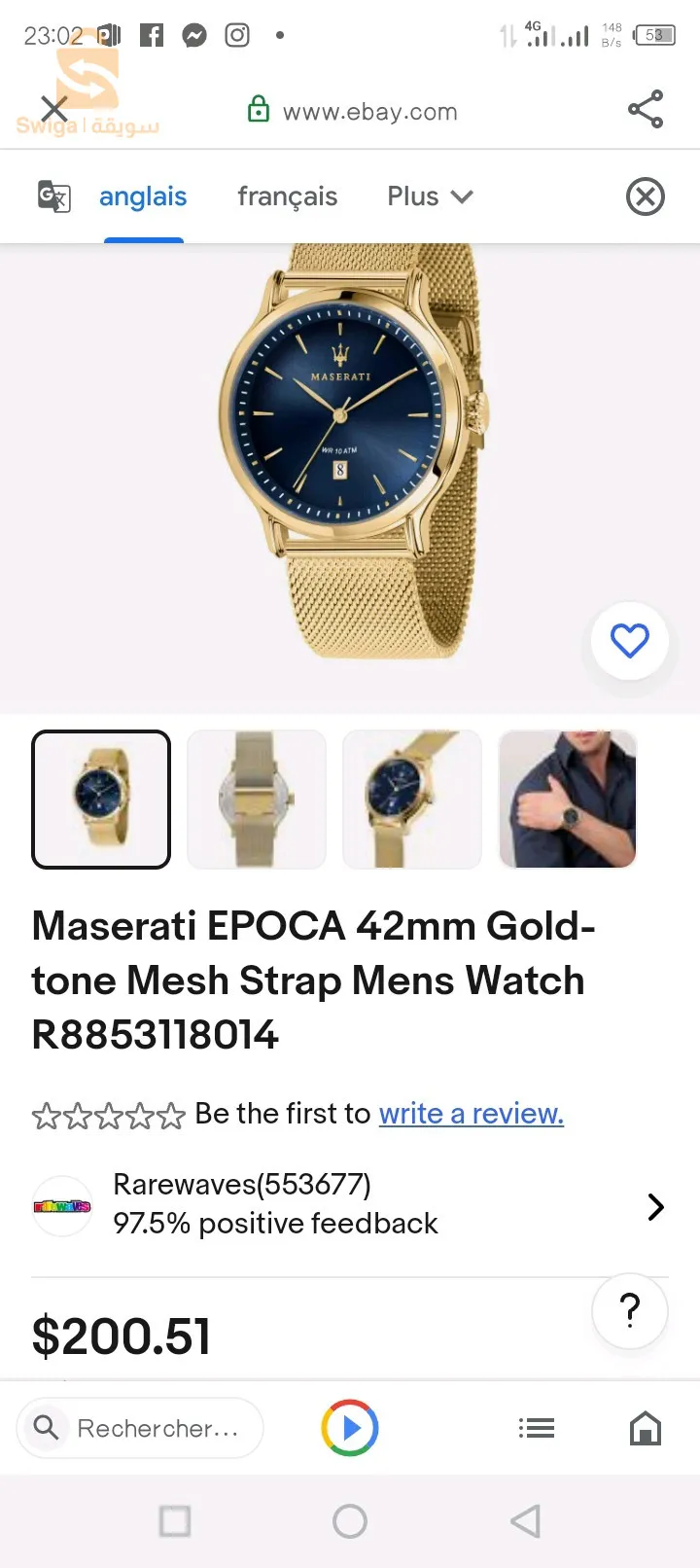Select the angled watch thumbnail
Viewport: 700px width, 1568px height.
click(412, 800)
